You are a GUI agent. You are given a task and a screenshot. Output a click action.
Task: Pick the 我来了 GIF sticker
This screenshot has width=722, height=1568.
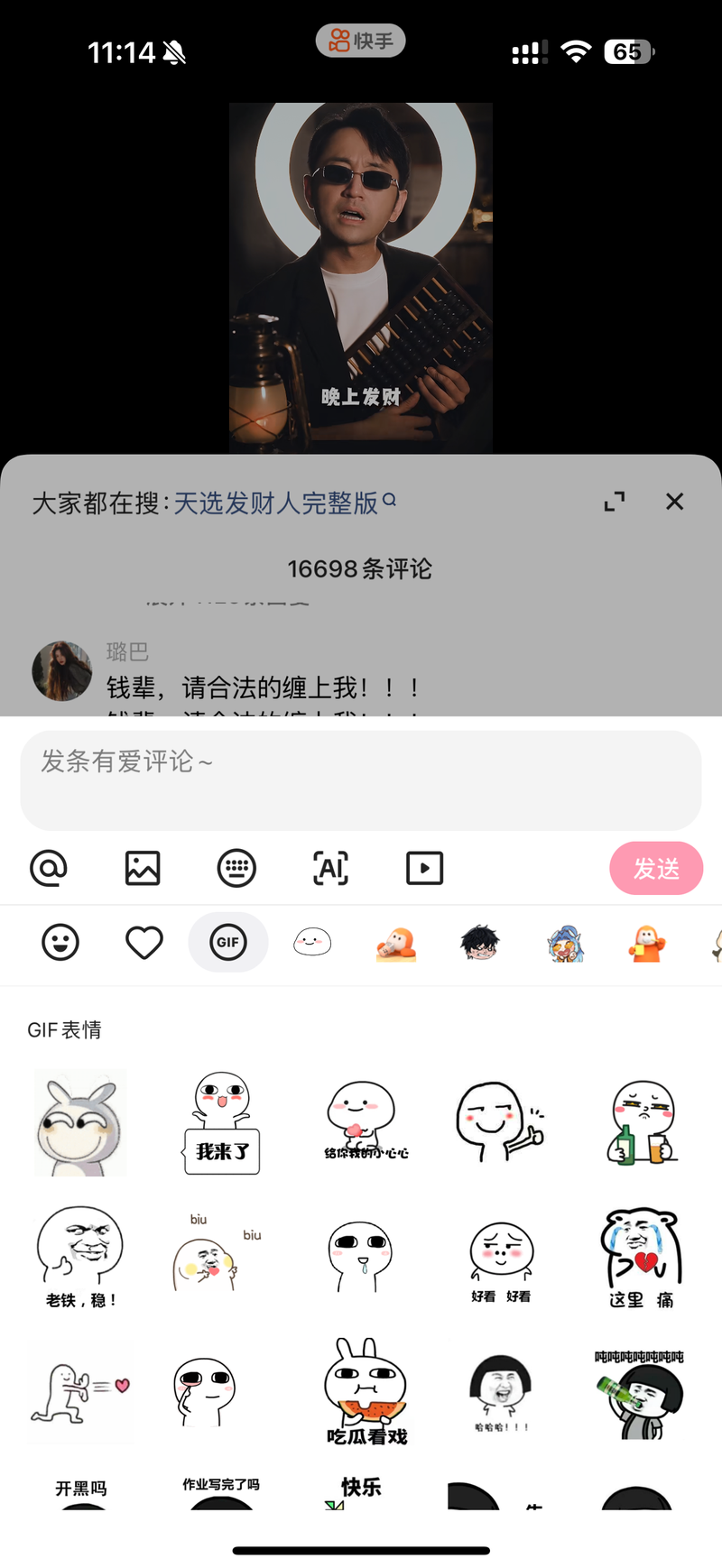(x=222, y=1122)
